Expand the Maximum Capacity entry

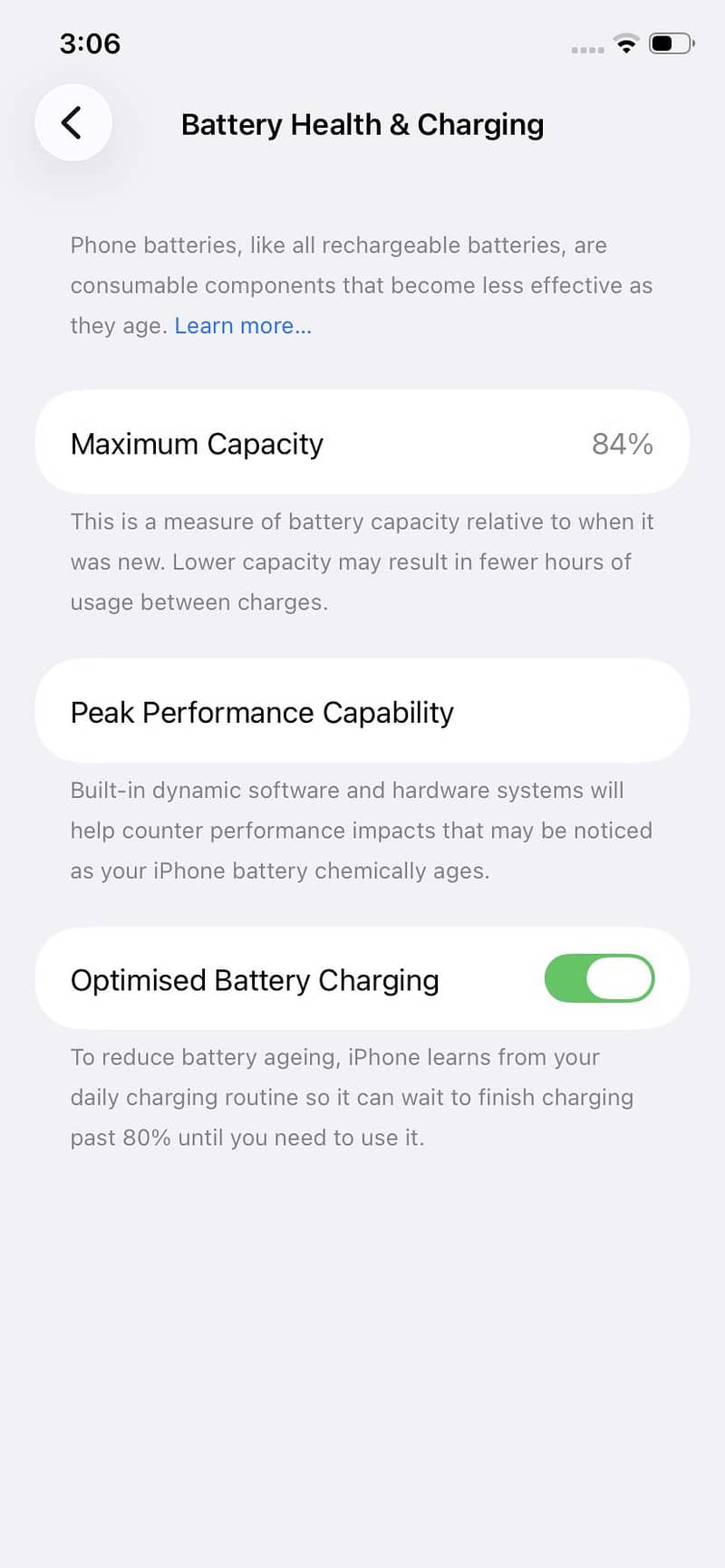(x=362, y=443)
